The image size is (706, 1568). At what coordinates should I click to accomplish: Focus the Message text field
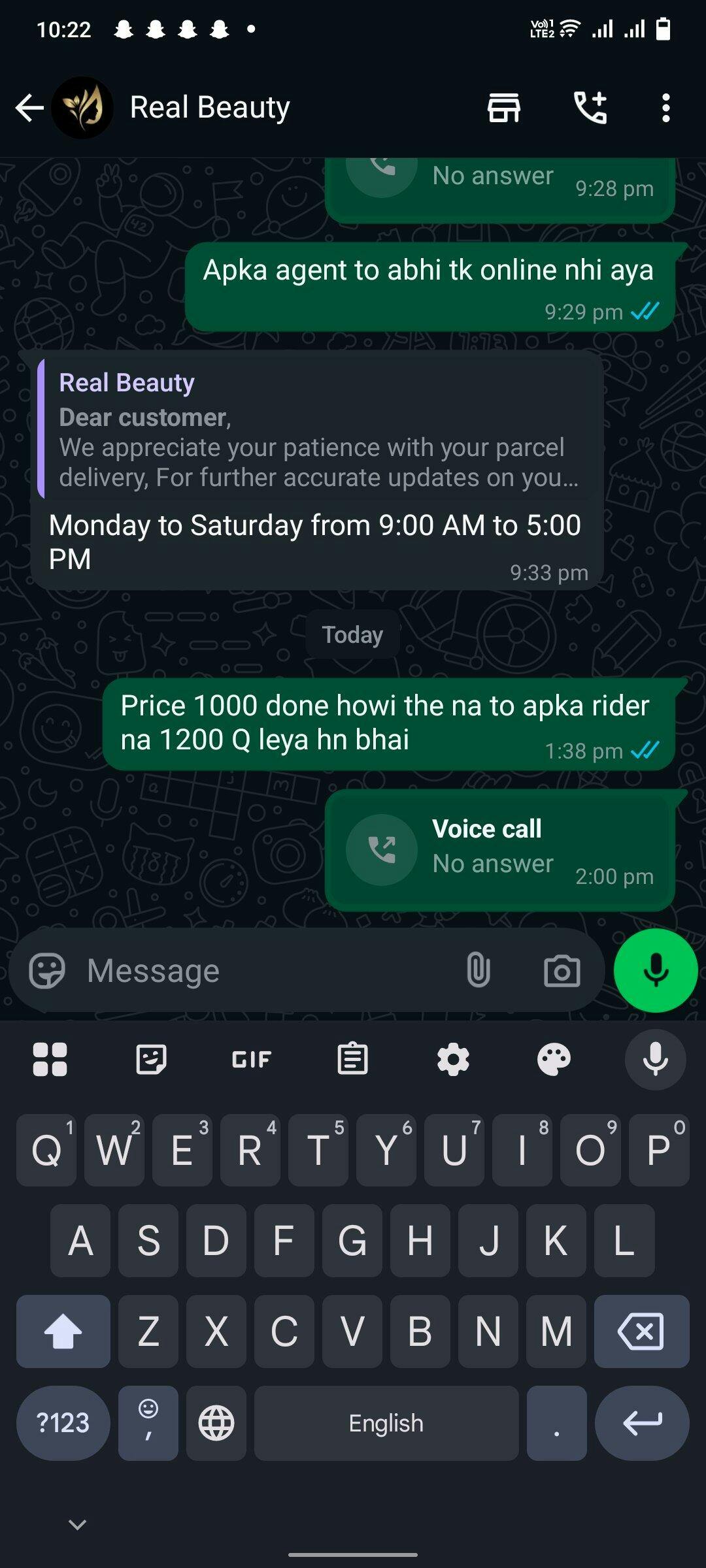click(x=261, y=971)
